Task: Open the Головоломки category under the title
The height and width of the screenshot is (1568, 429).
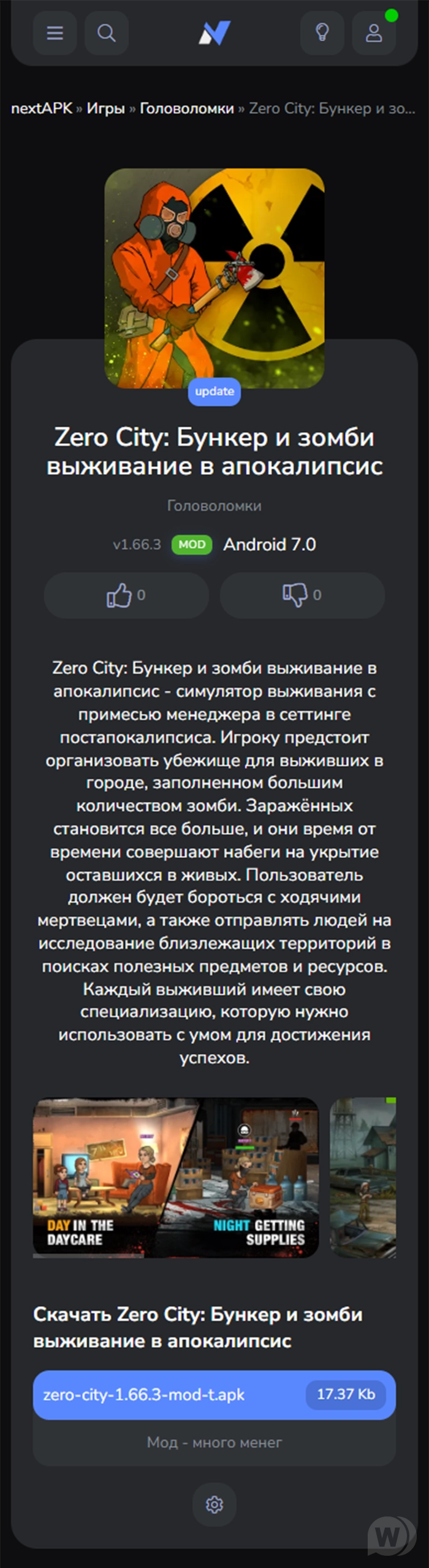Action: pyautogui.click(x=214, y=506)
